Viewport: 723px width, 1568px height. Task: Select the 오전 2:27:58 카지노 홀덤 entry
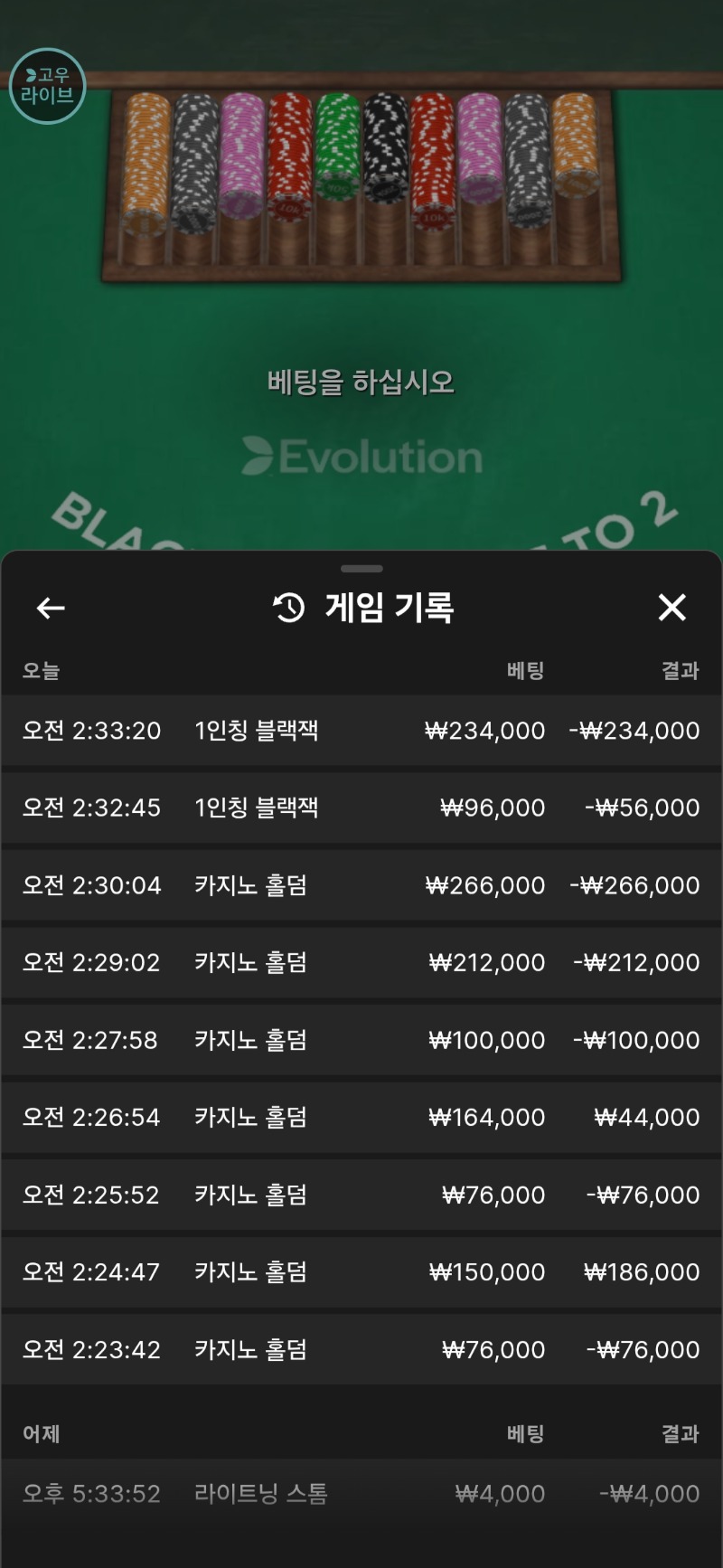point(361,1040)
